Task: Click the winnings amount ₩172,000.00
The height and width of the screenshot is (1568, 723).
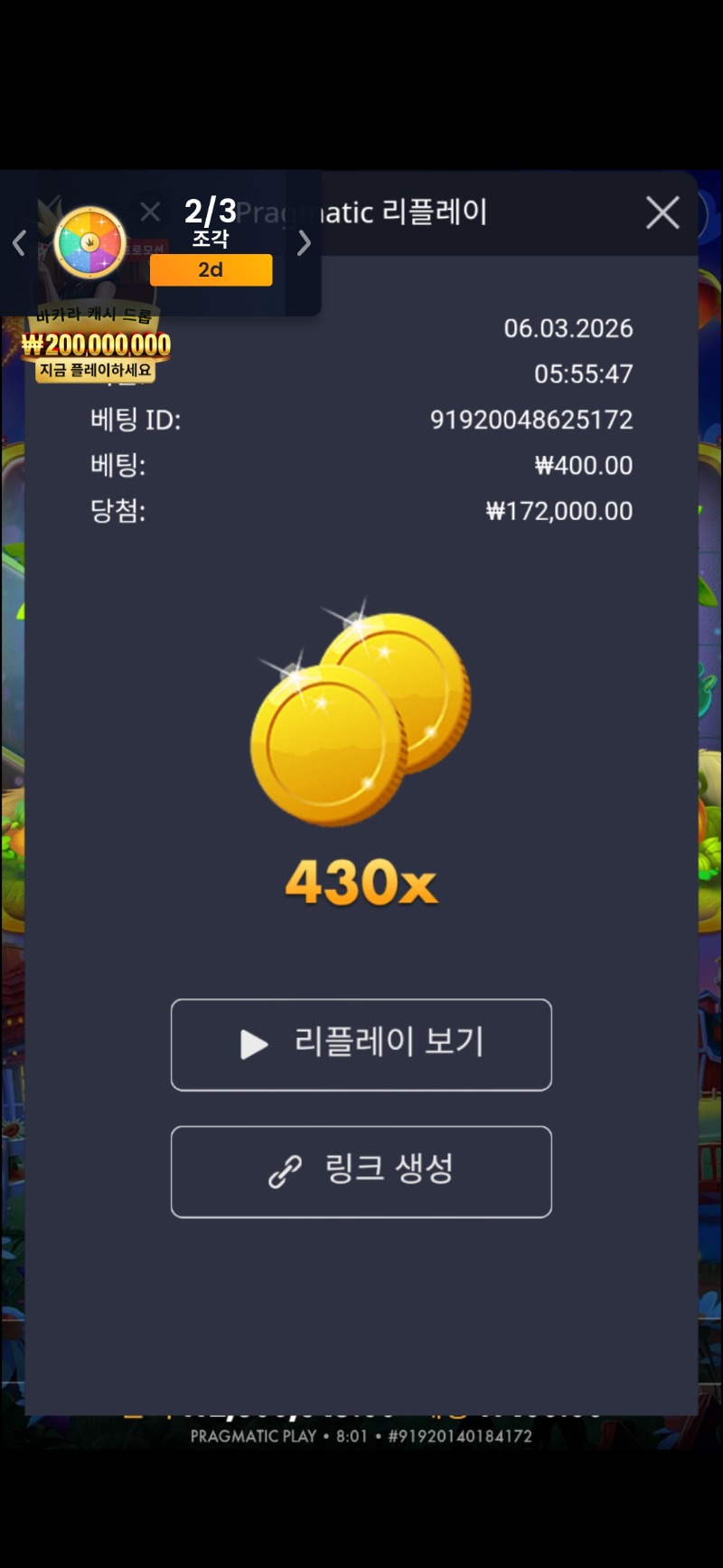Action: point(558,511)
